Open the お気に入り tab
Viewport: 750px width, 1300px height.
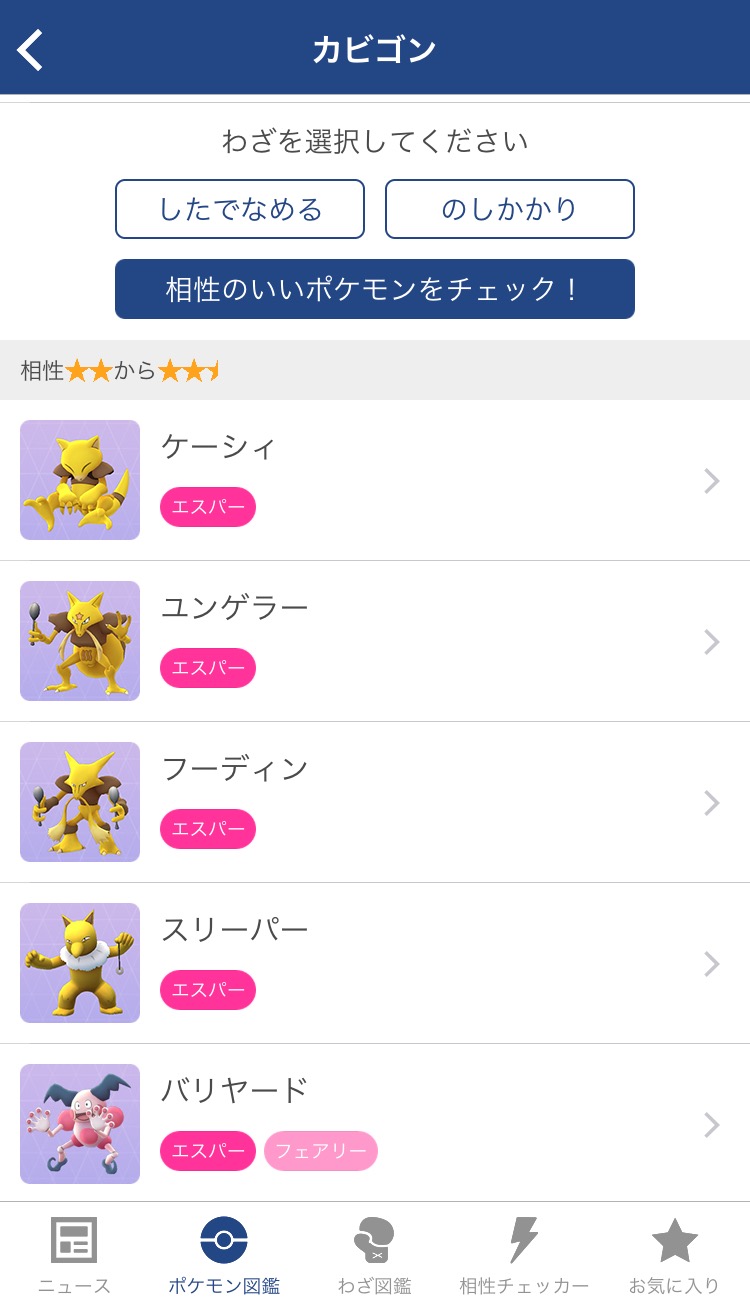(674, 1254)
